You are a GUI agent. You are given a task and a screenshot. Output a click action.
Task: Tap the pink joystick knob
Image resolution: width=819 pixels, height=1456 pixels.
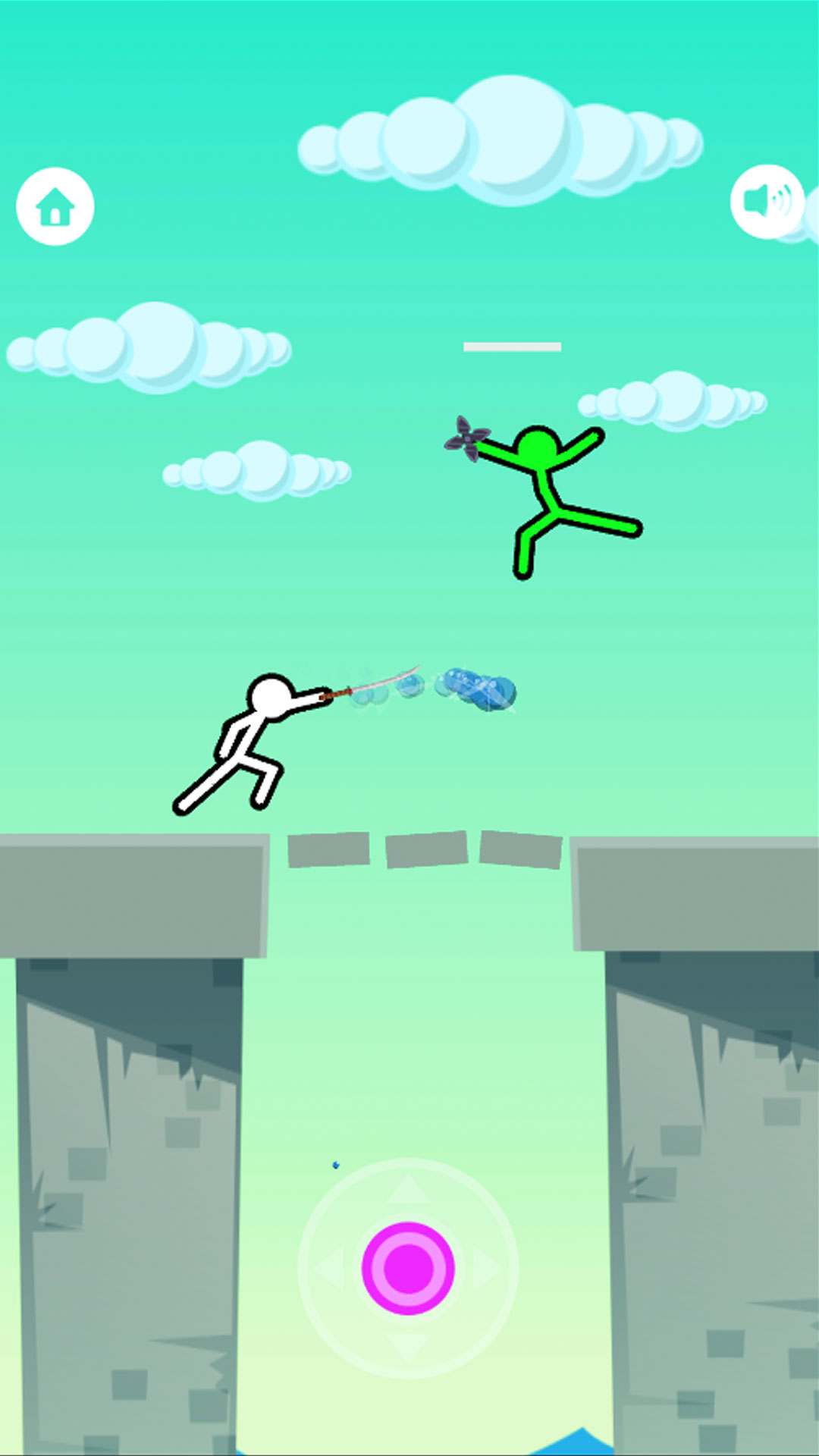pos(408,1268)
